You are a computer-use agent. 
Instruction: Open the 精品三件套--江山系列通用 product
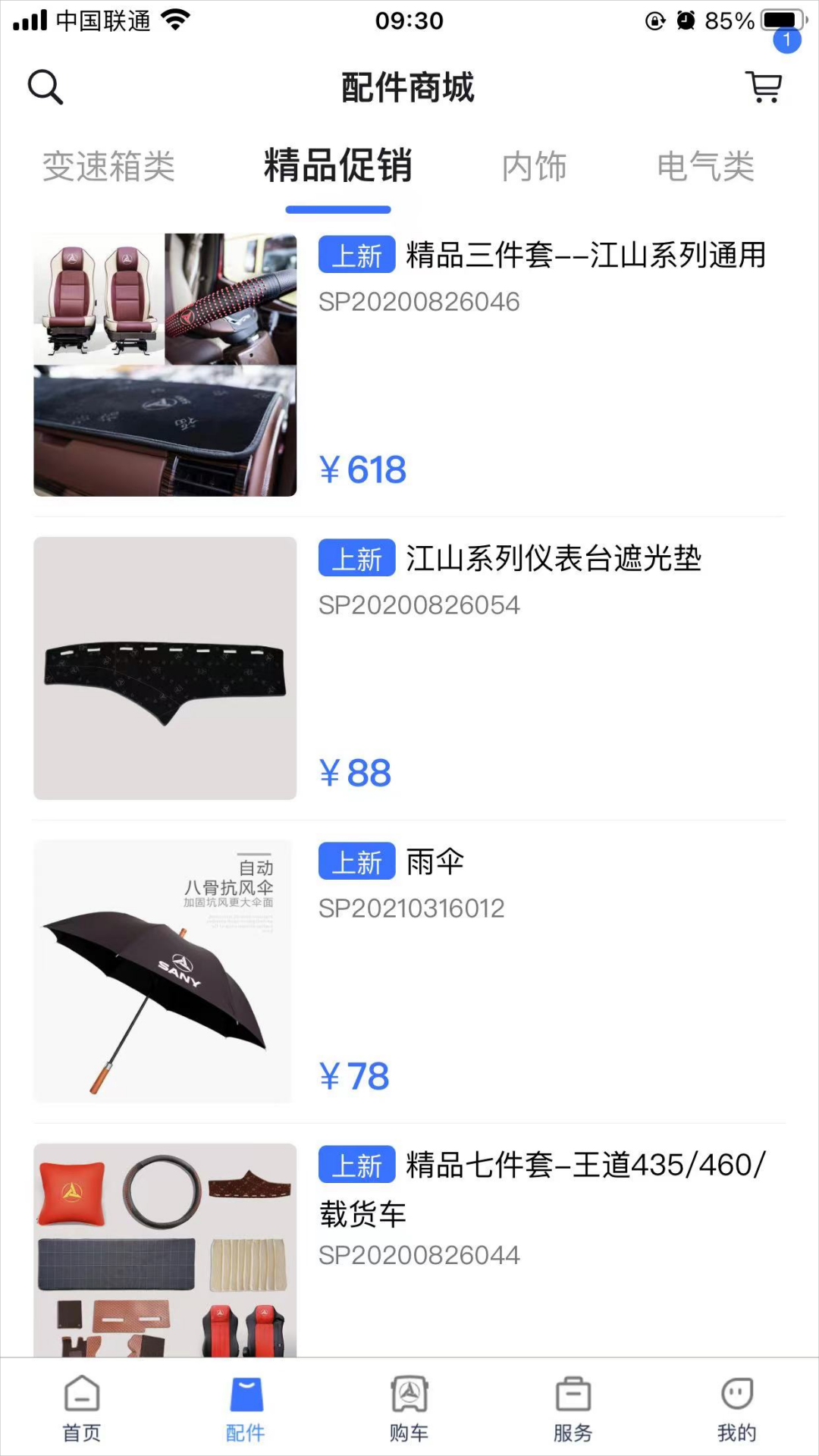click(585, 256)
